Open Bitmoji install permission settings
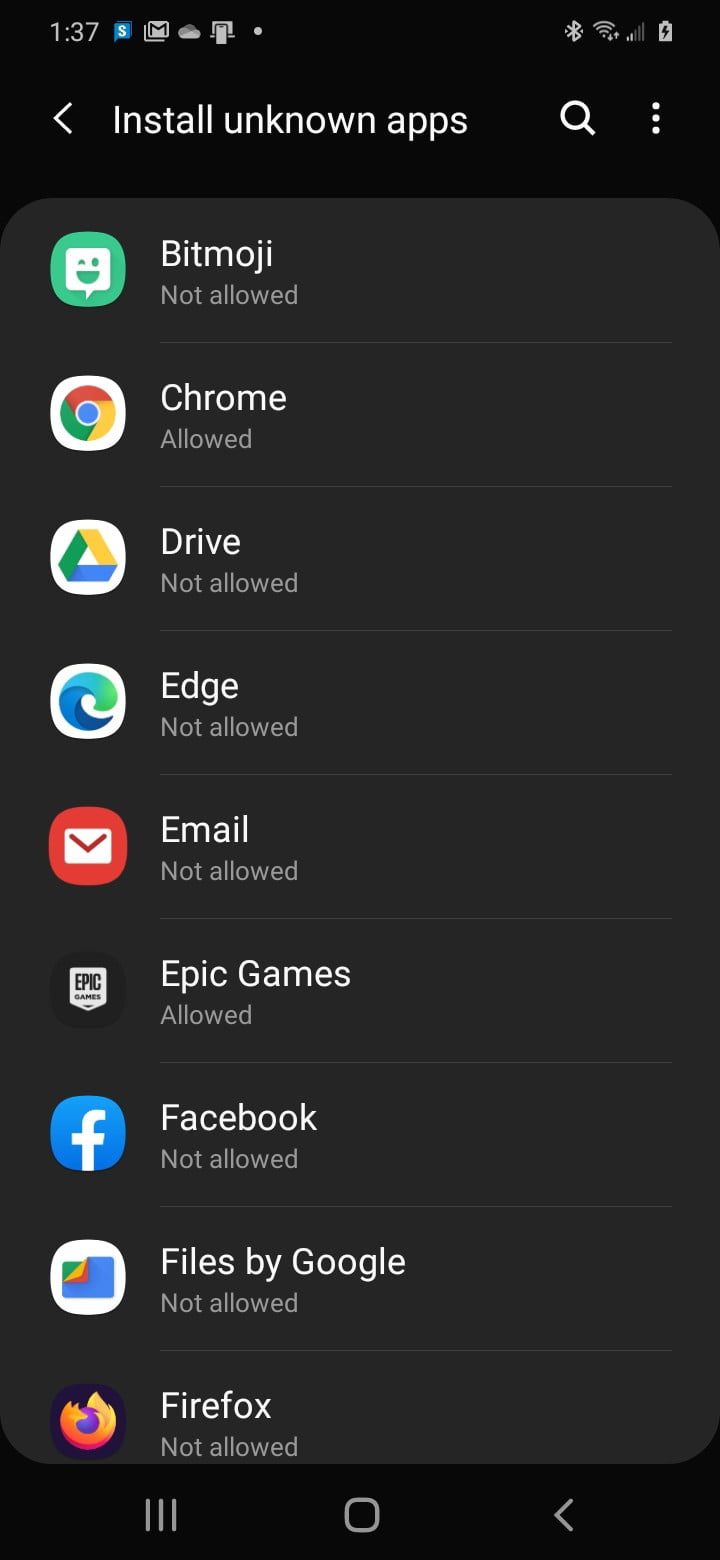720x1560 pixels. [360, 271]
